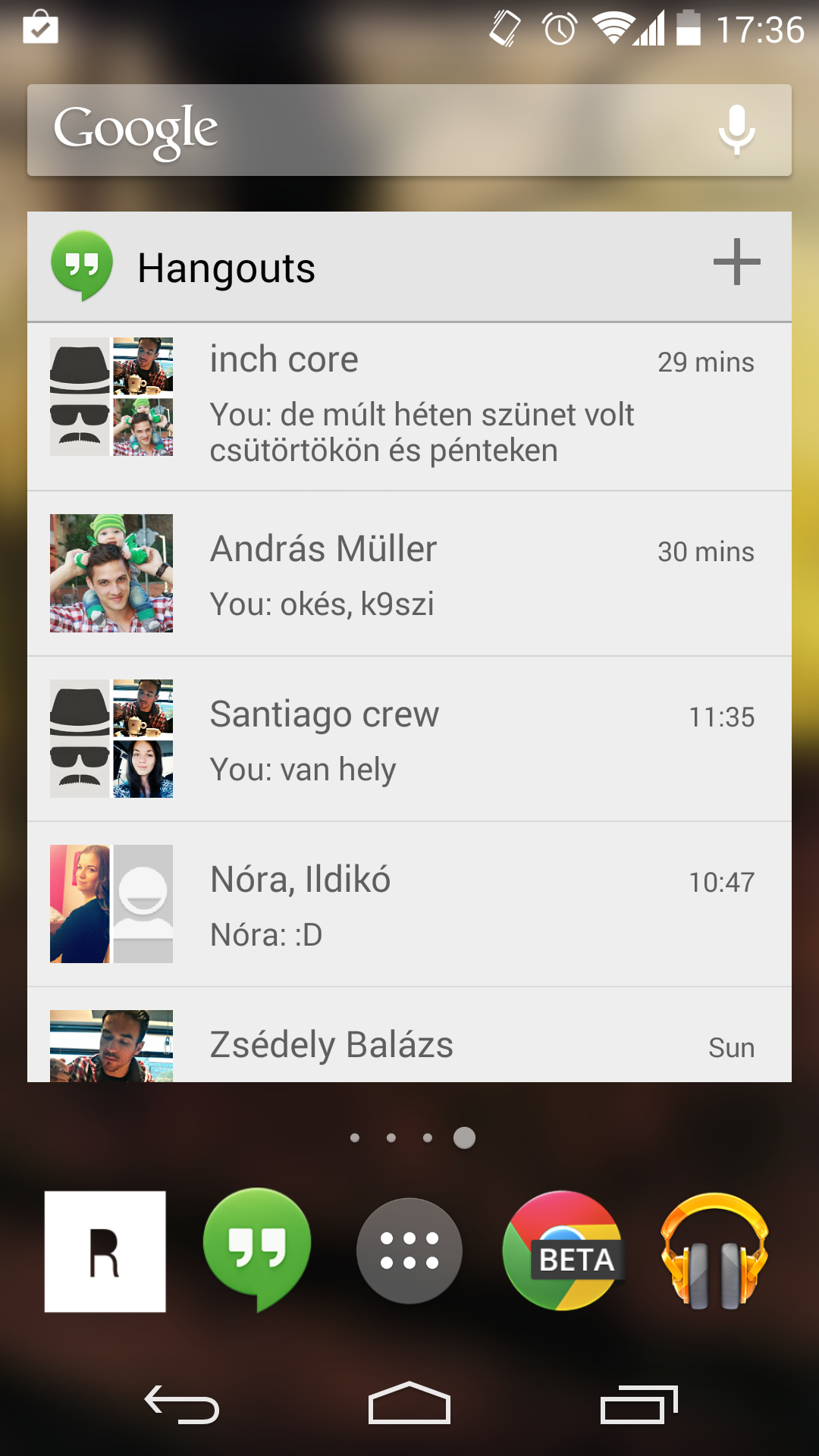Open the app drawer
The width and height of the screenshot is (819, 1456).
409,1251
